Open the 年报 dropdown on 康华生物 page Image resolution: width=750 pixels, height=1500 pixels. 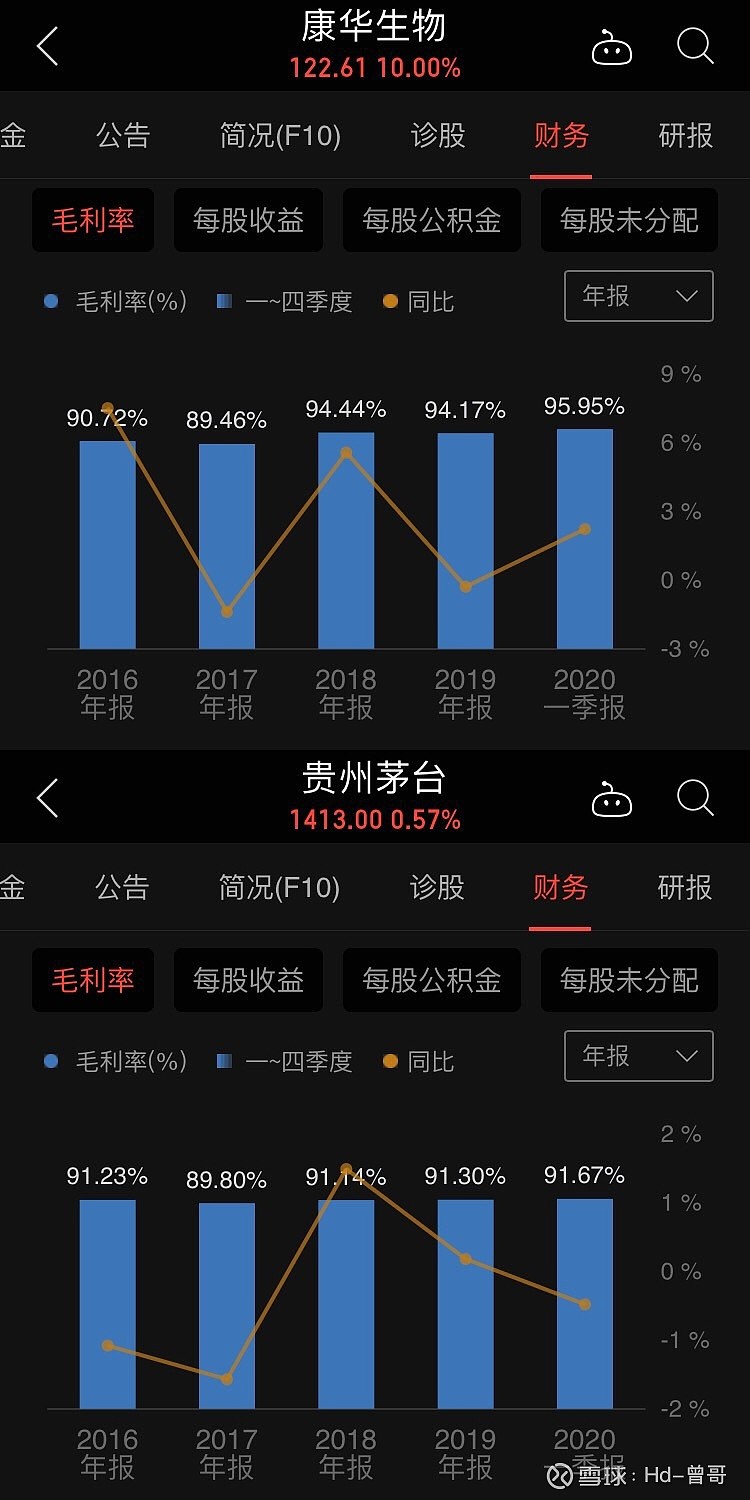coord(638,297)
